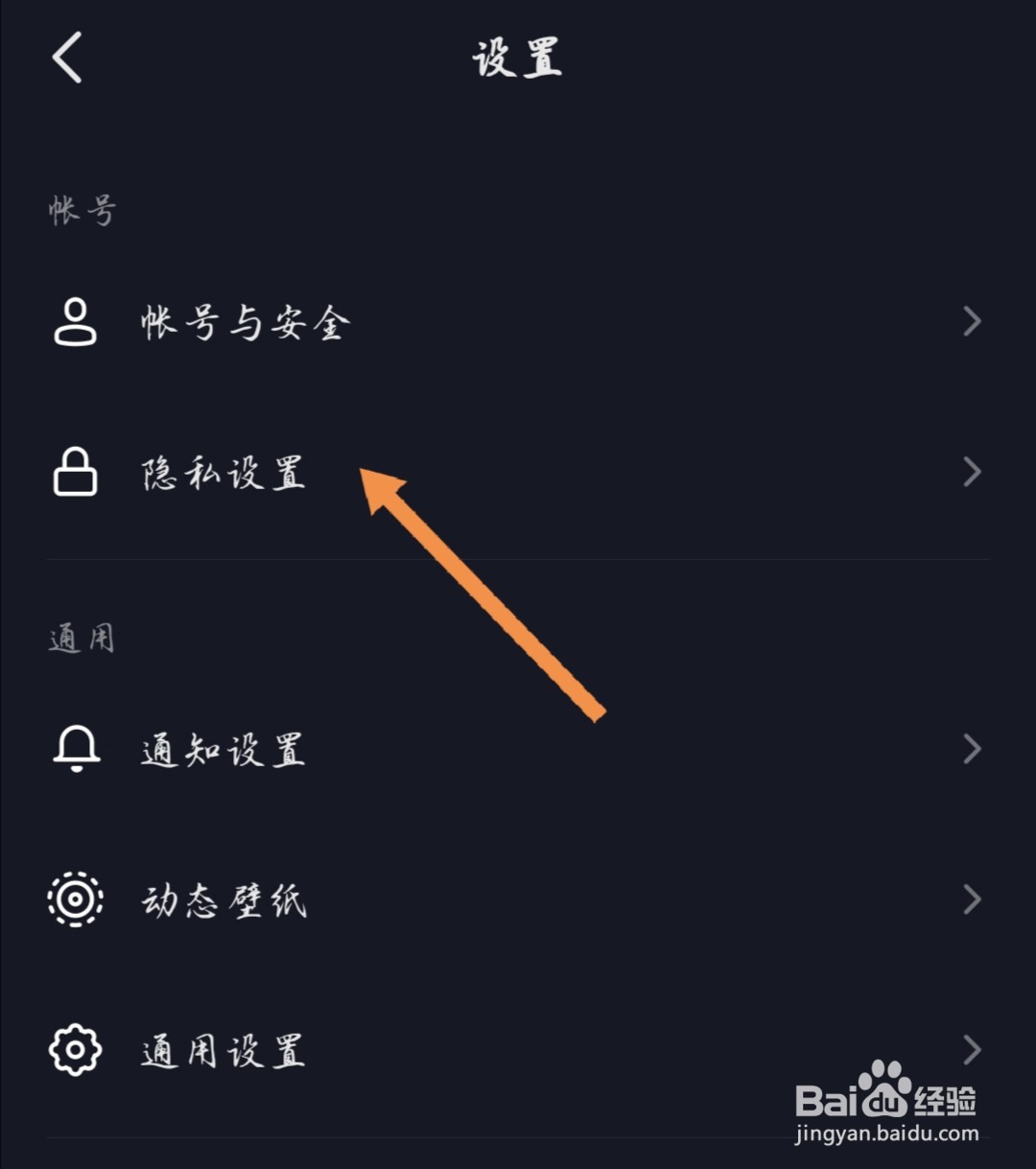
Task: Go back using the top-left arrow
Action: click(67, 58)
